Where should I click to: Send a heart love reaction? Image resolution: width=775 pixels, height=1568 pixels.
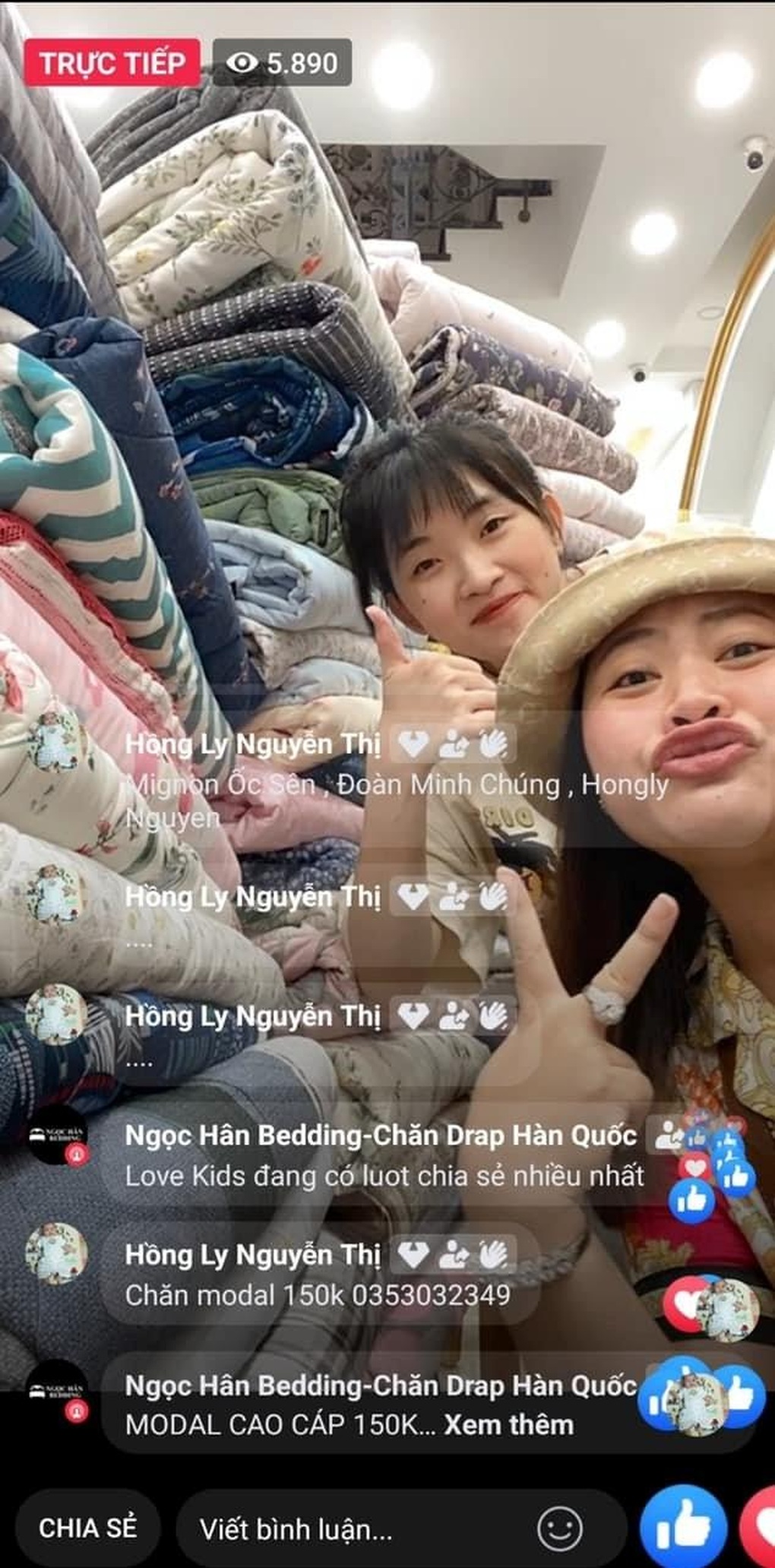click(761, 1526)
